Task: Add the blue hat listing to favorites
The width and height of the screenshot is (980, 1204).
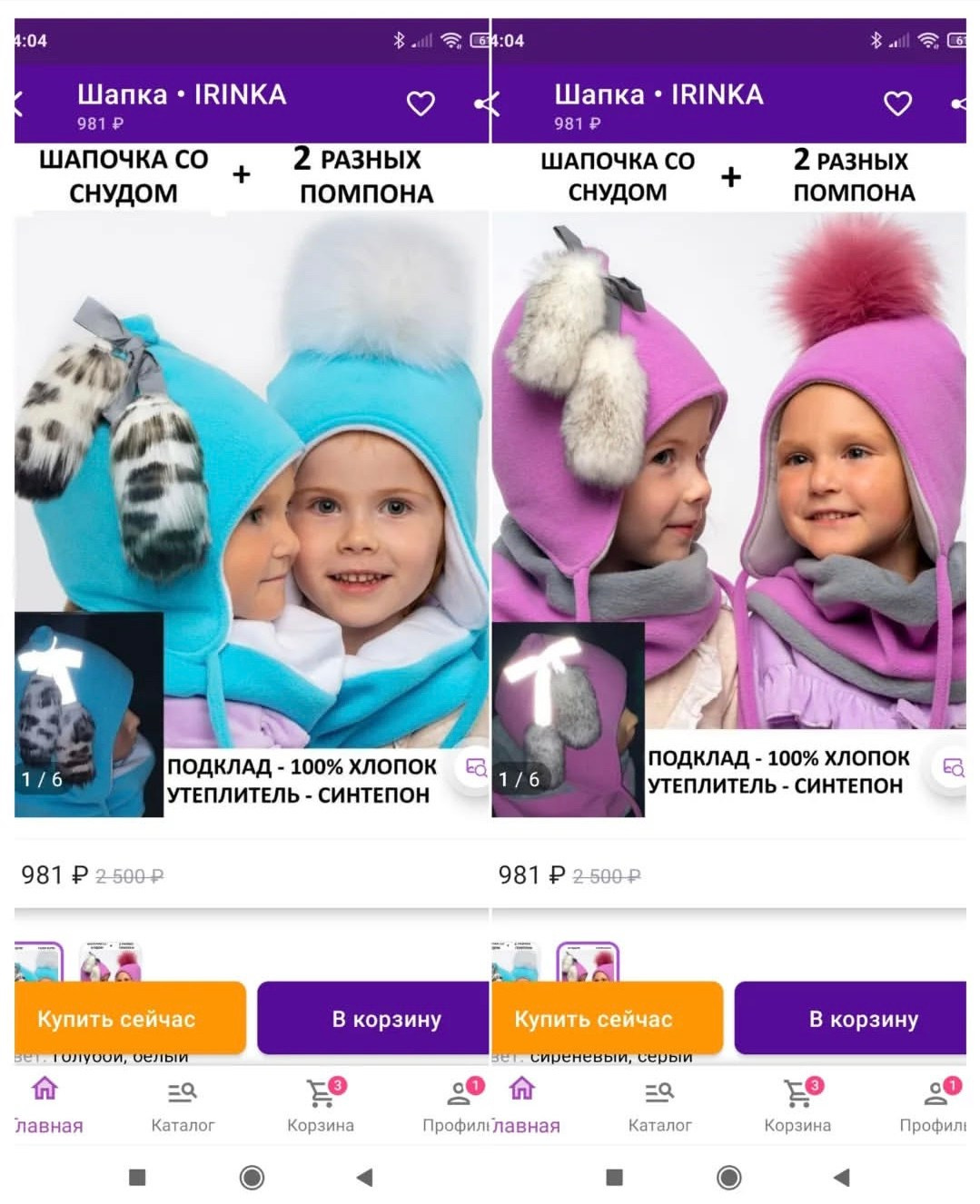Action: [420, 104]
